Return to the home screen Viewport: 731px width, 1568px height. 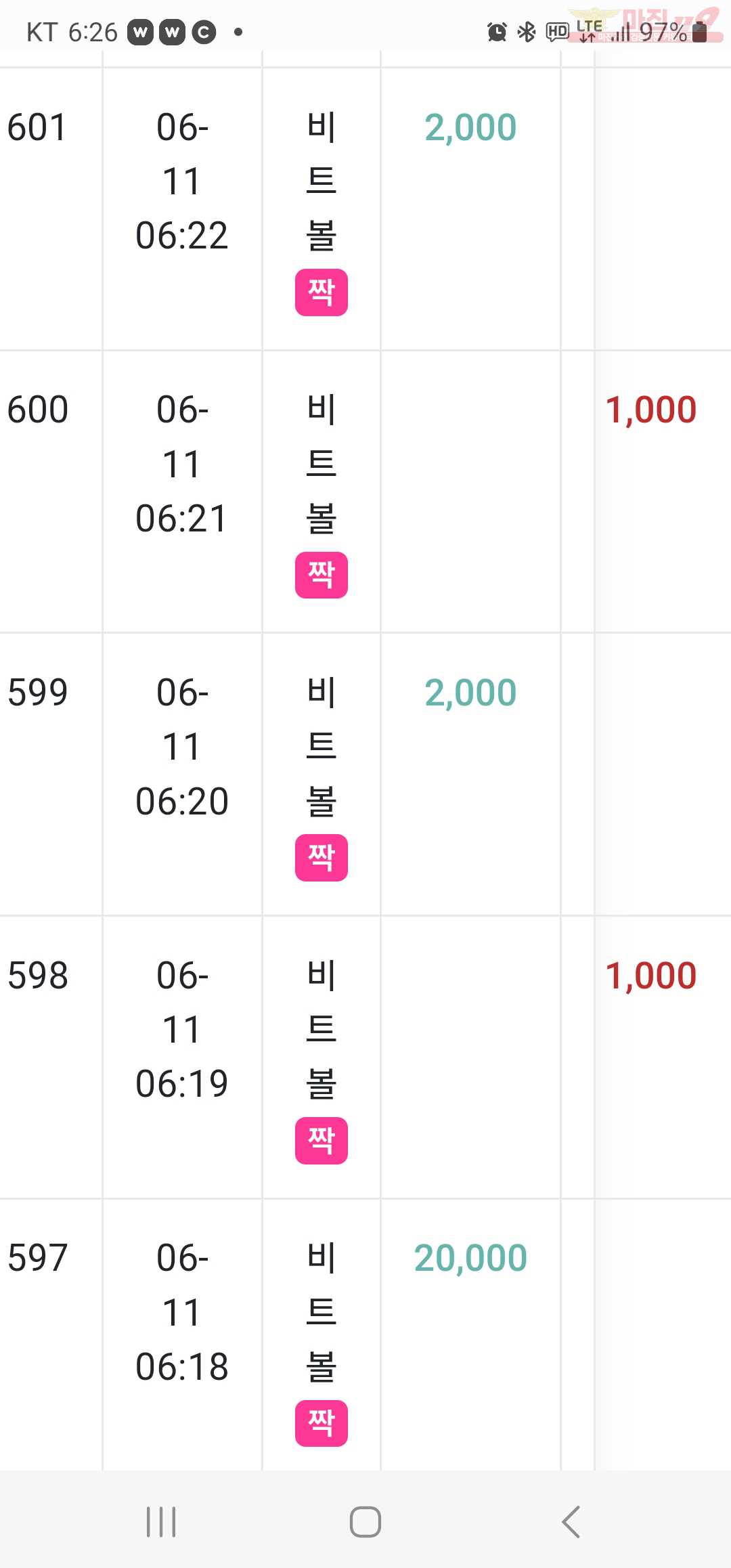[365, 1522]
